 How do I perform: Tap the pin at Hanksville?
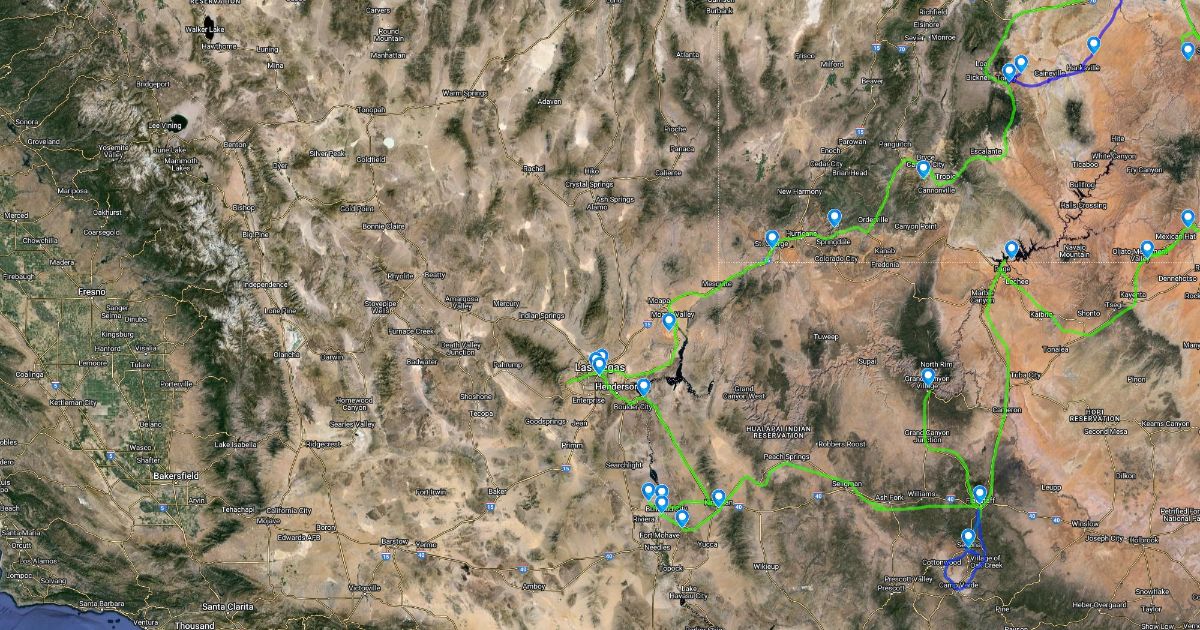tap(1093, 45)
